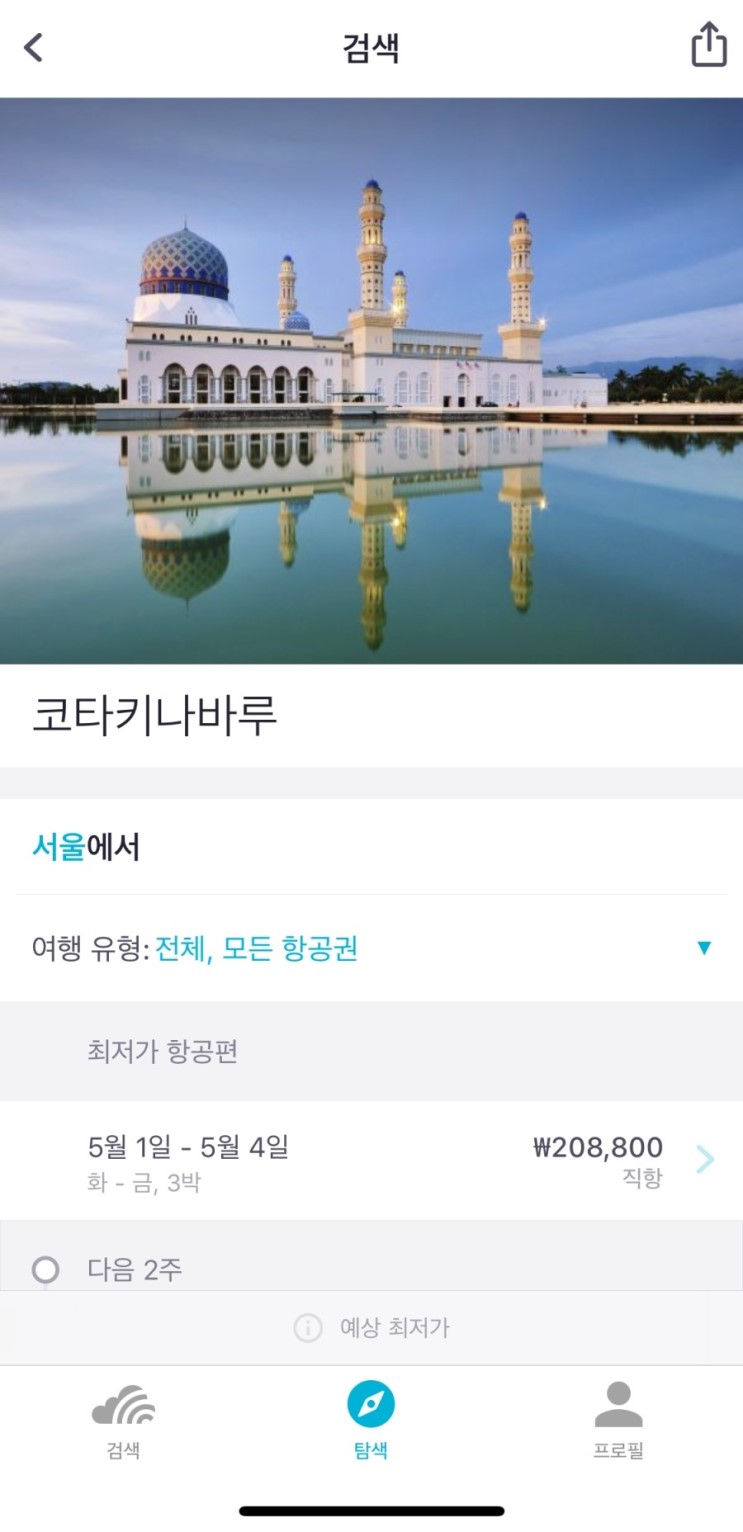Change the departure city 서울
Viewport: 743px width, 1532px height.
[59, 848]
